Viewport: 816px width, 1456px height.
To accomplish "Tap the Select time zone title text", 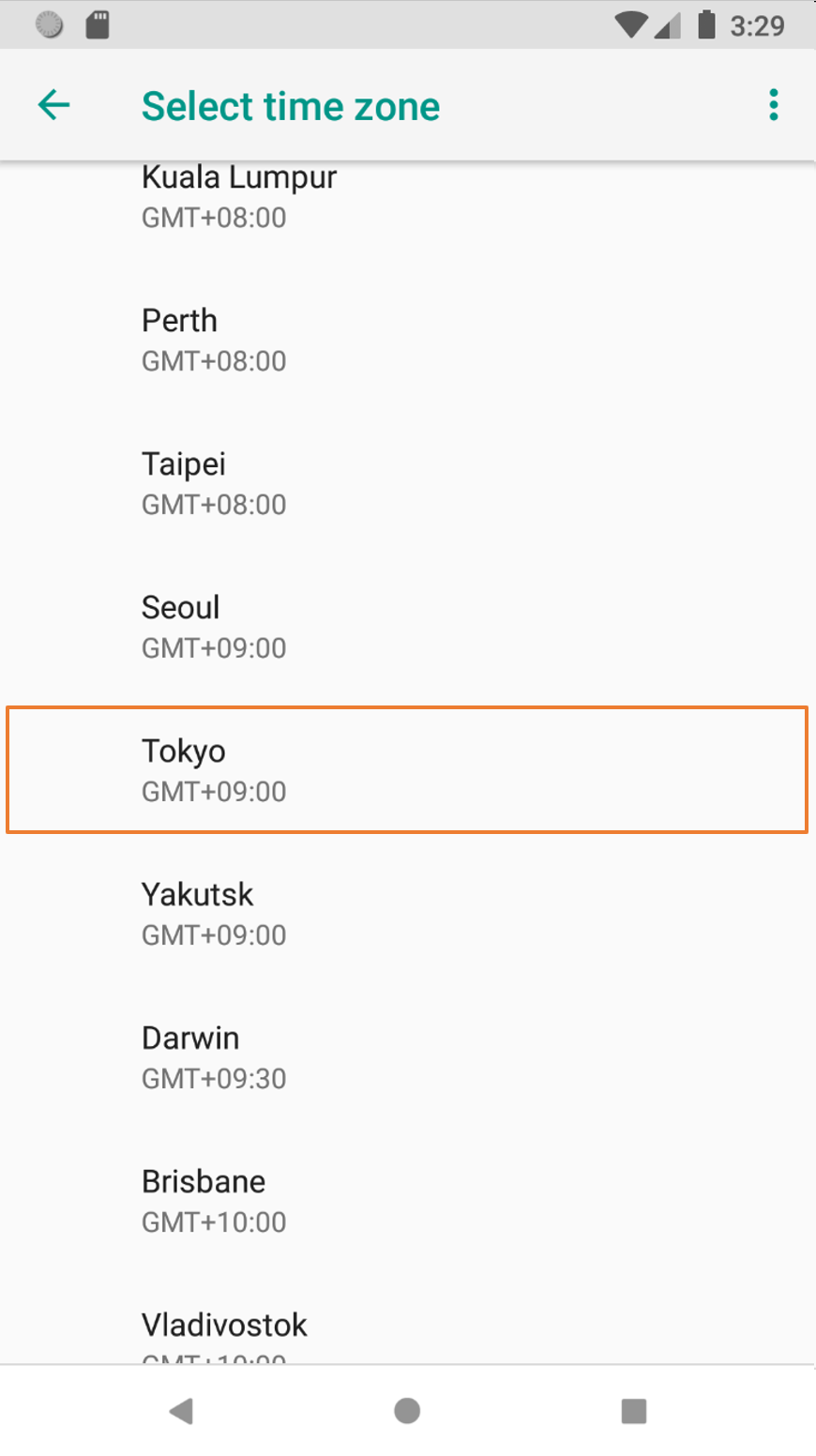I will point(290,105).
